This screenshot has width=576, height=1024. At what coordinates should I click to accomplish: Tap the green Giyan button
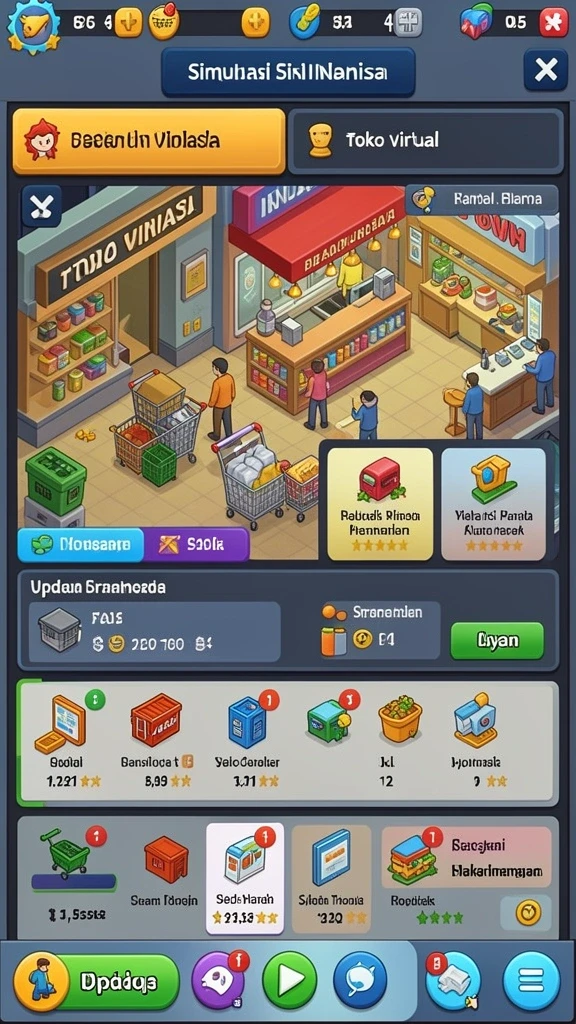[497, 641]
